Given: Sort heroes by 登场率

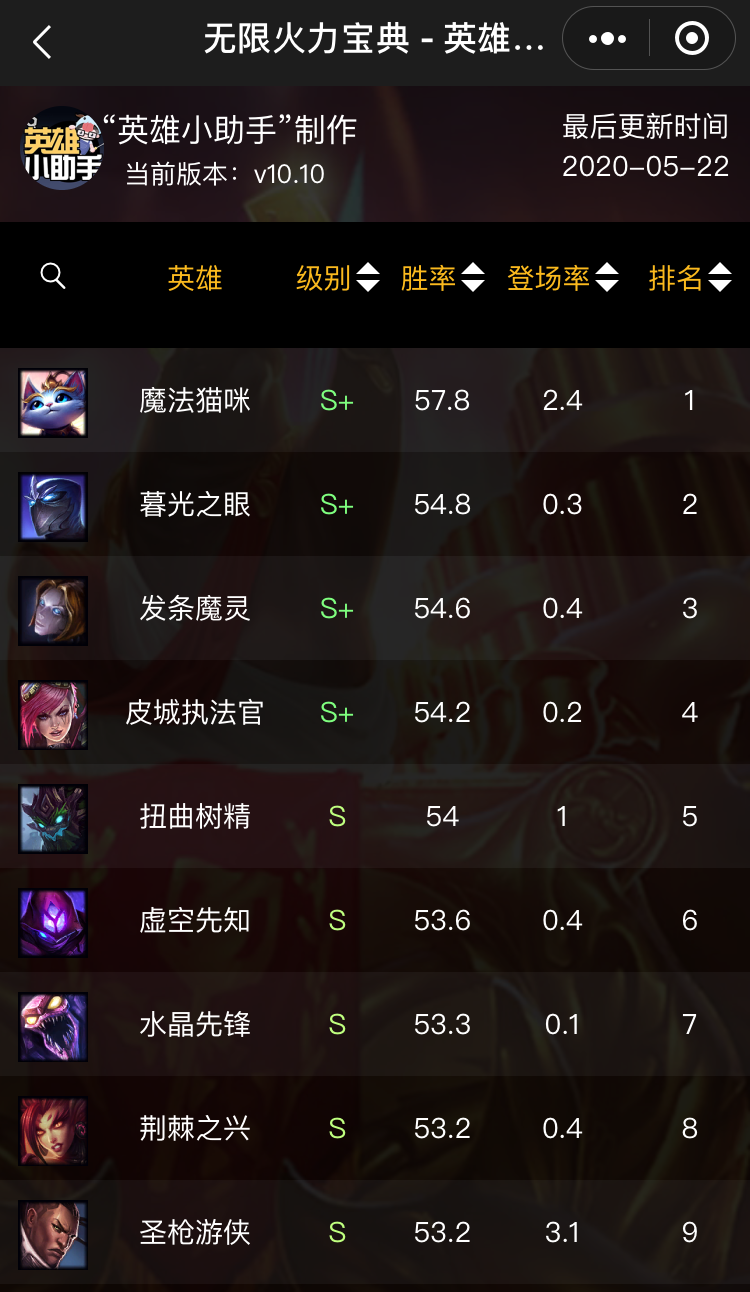Looking at the screenshot, I should click(562, 278).
